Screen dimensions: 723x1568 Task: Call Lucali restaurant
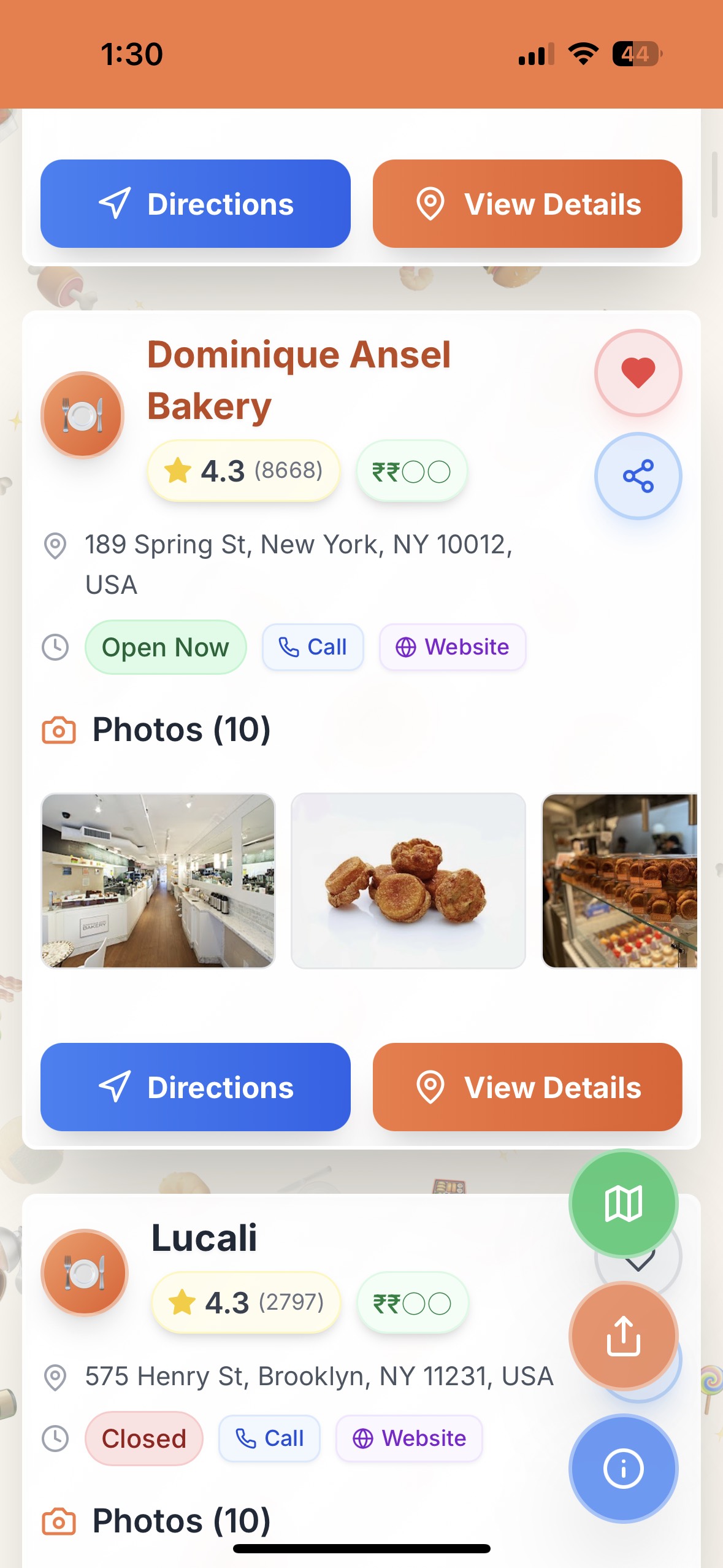point(270,1439)
